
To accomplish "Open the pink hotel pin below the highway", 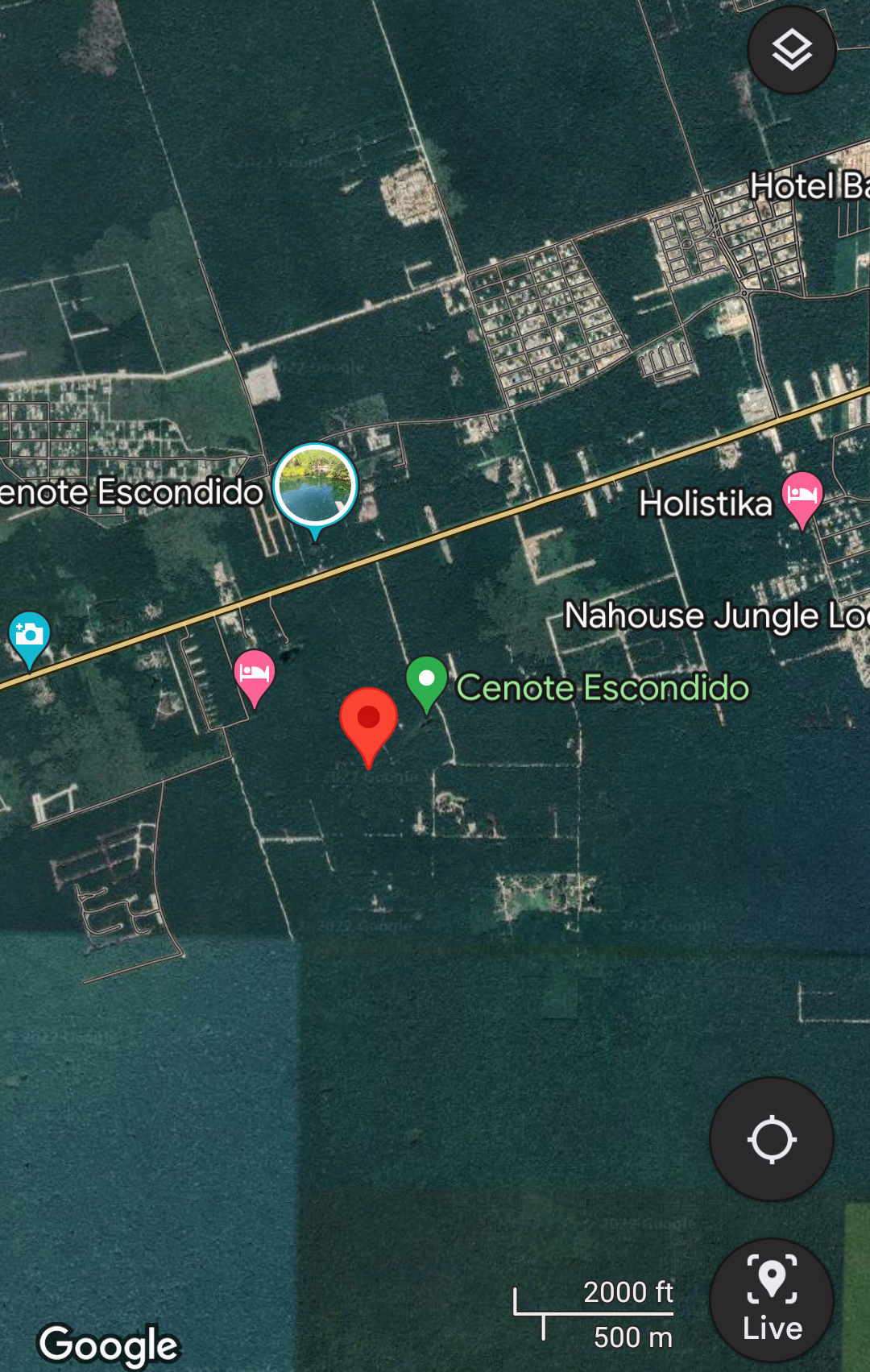I will tap(254, 678).
